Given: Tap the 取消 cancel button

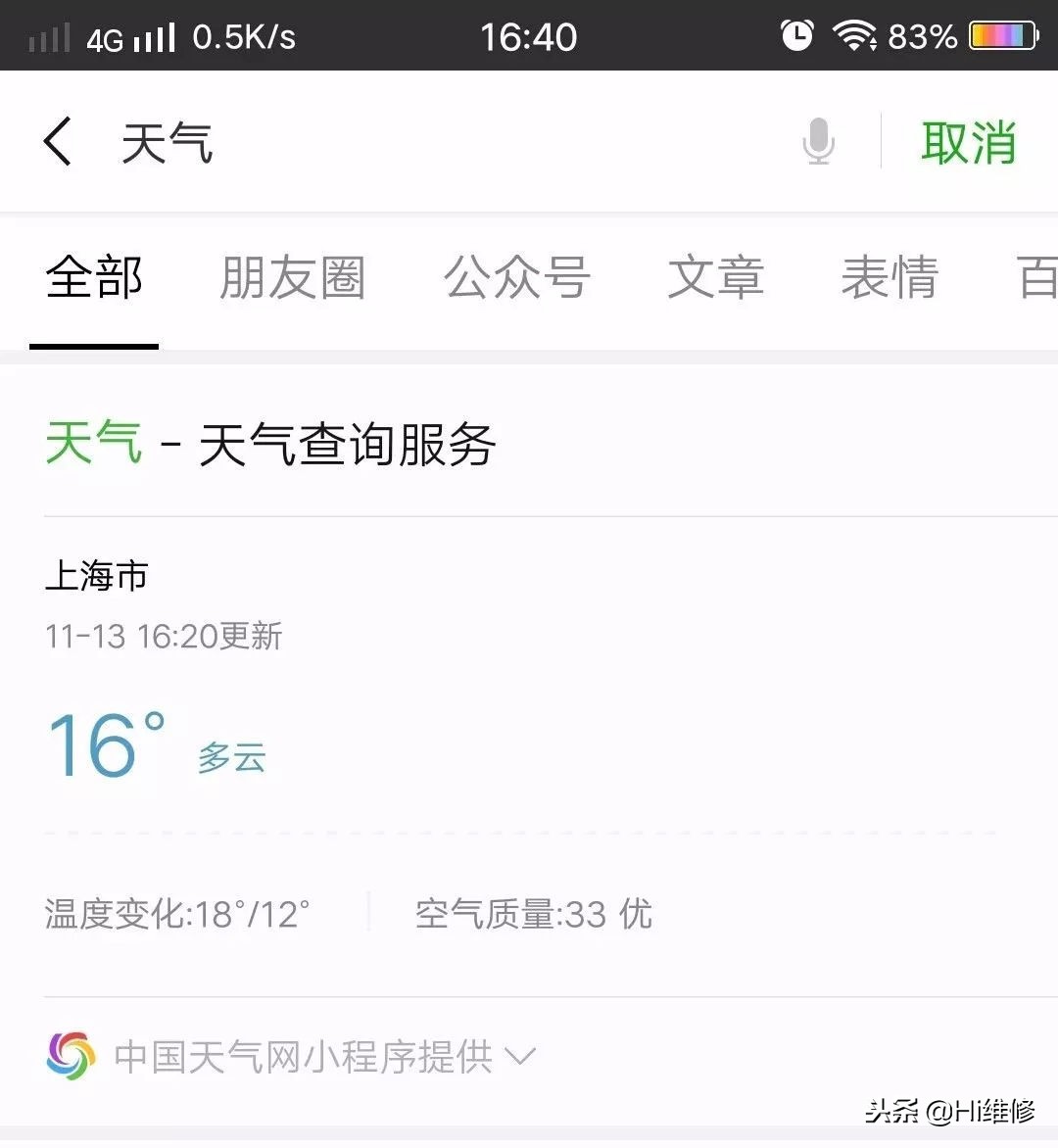Looking at the screenshot, I should point(969,140).
